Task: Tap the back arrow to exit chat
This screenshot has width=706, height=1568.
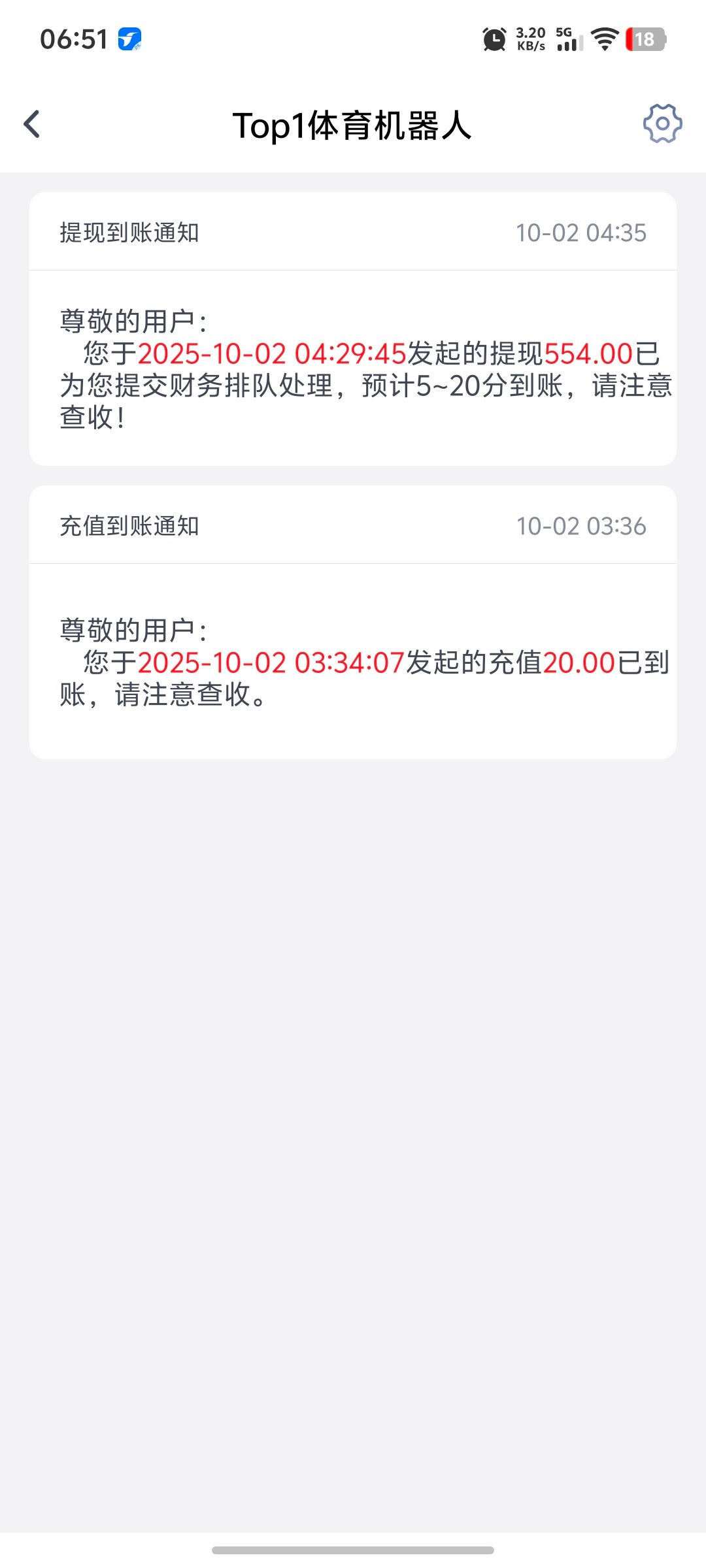Action: [31, 125]
